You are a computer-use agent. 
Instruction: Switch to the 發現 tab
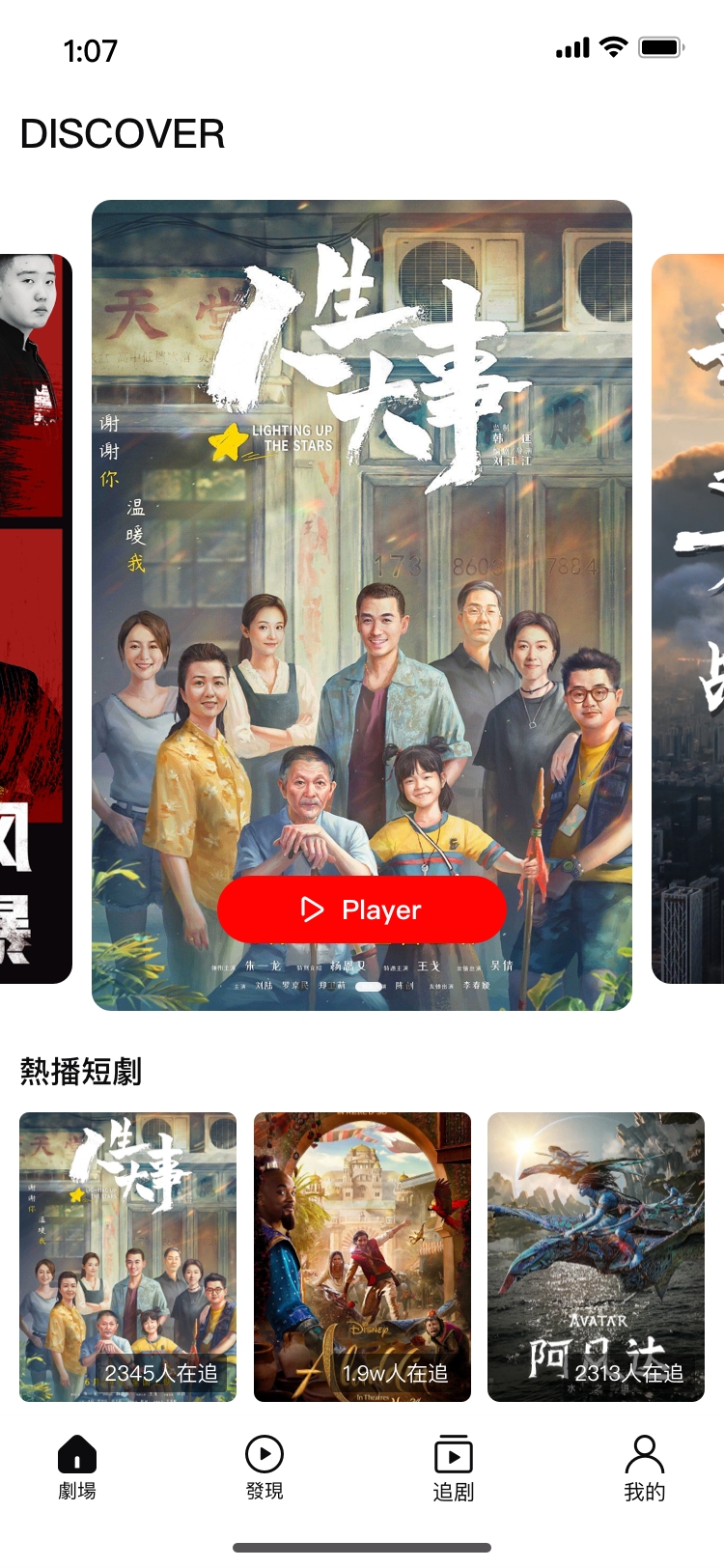coord(265,1468)
